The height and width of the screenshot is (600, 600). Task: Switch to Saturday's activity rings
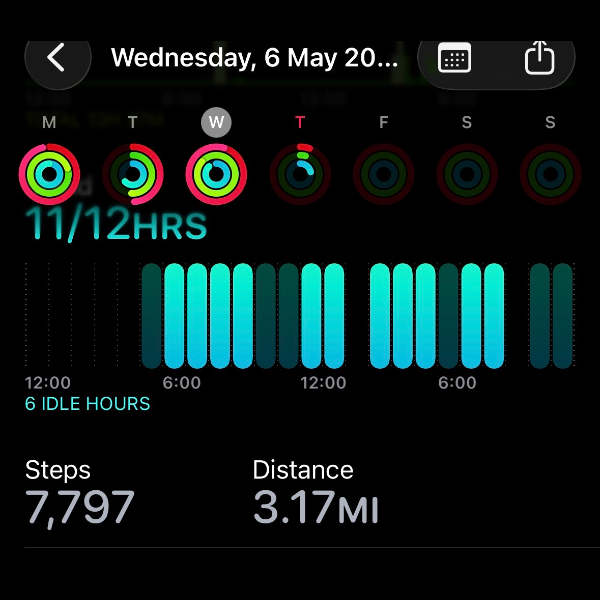[467, 174]
